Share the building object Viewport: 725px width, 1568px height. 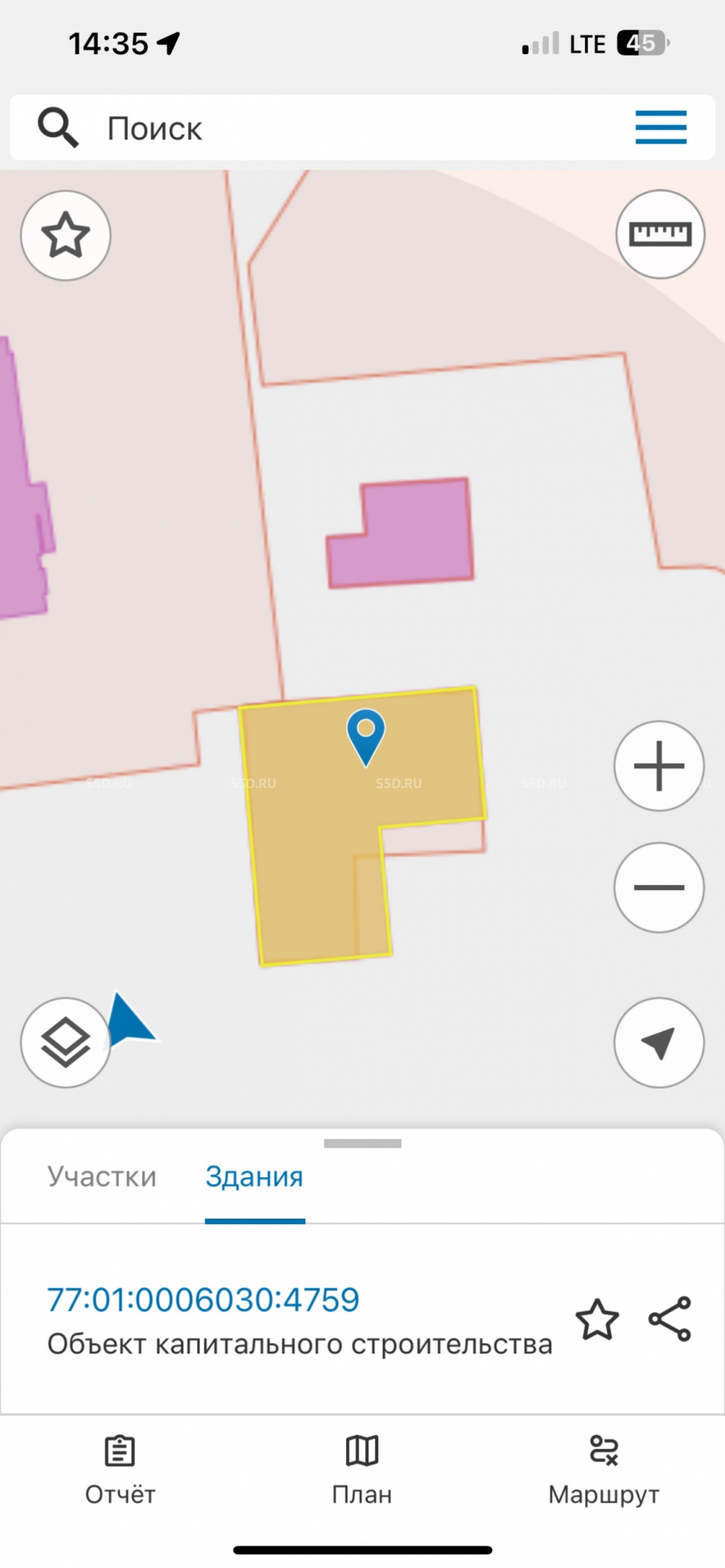(x=670, y=1319)
